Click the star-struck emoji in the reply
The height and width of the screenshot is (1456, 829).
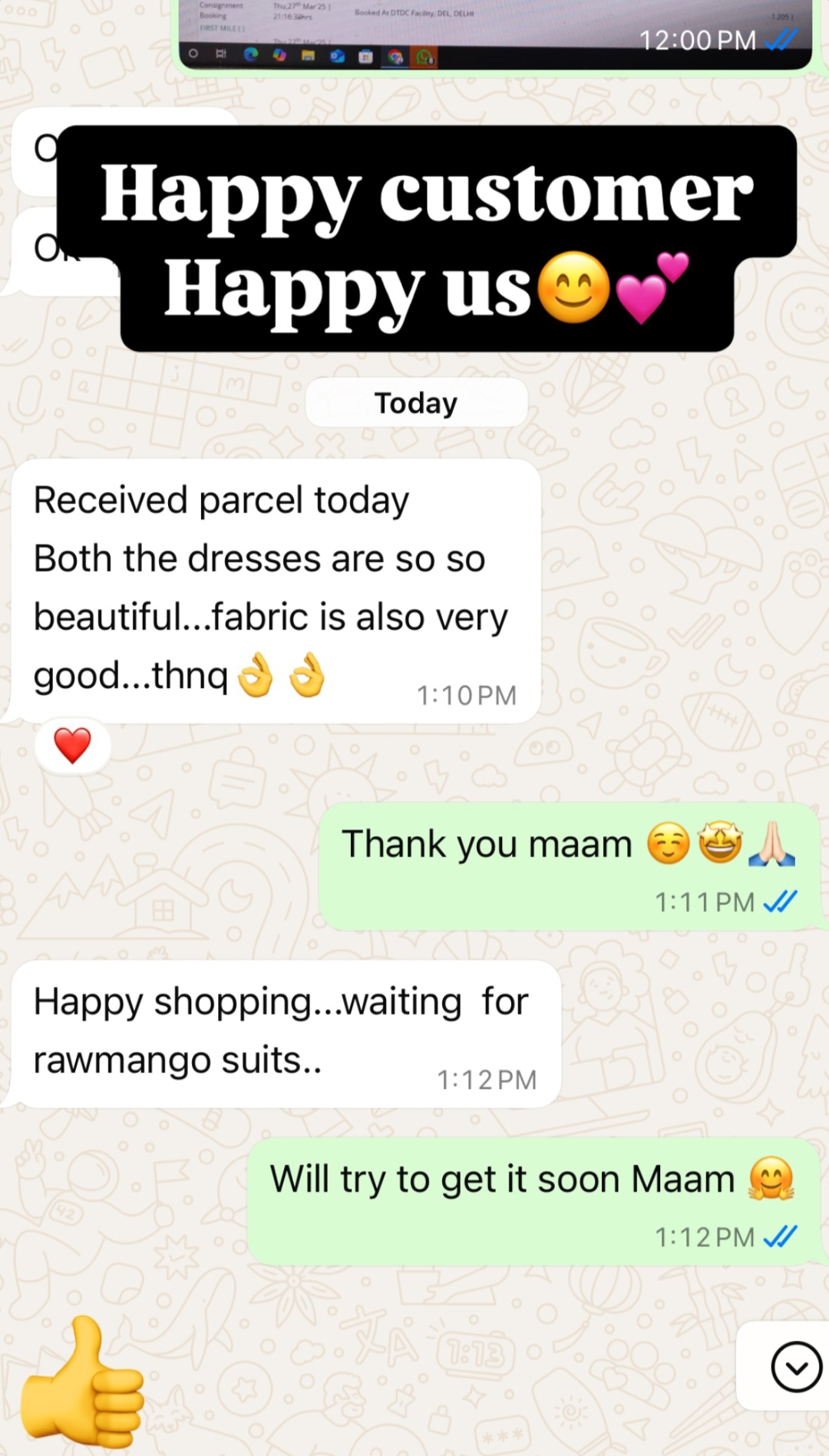[719, 843]
